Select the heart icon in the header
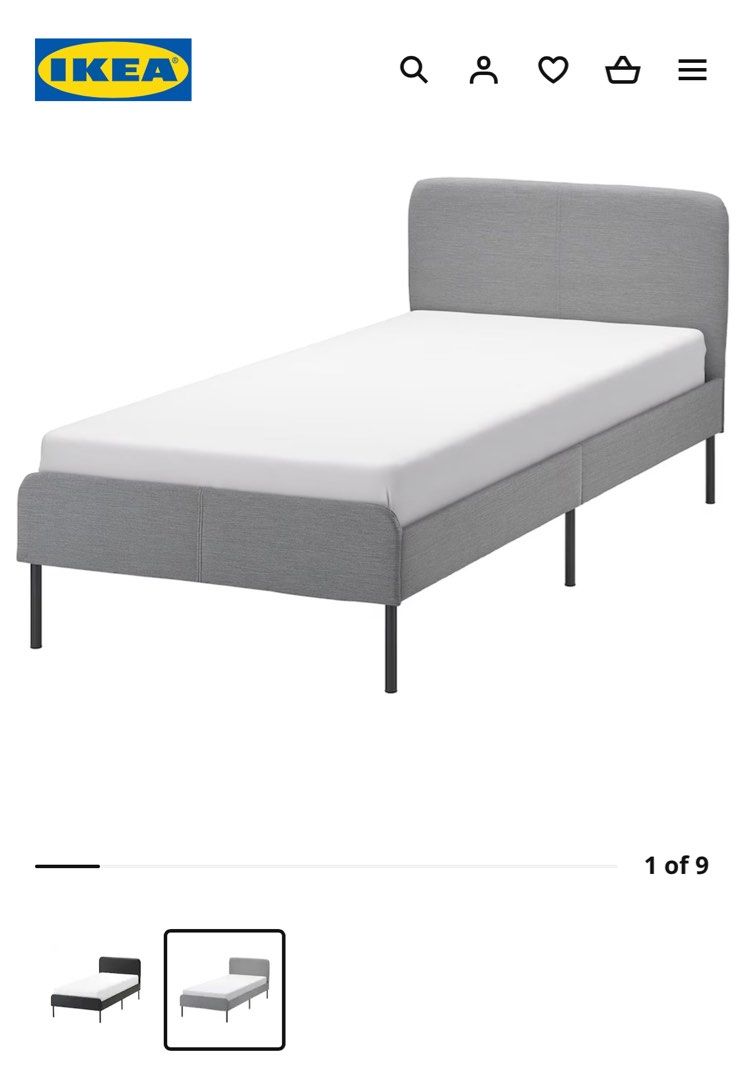The width and height of the screenshot is (745, 1080). point(553,69)
